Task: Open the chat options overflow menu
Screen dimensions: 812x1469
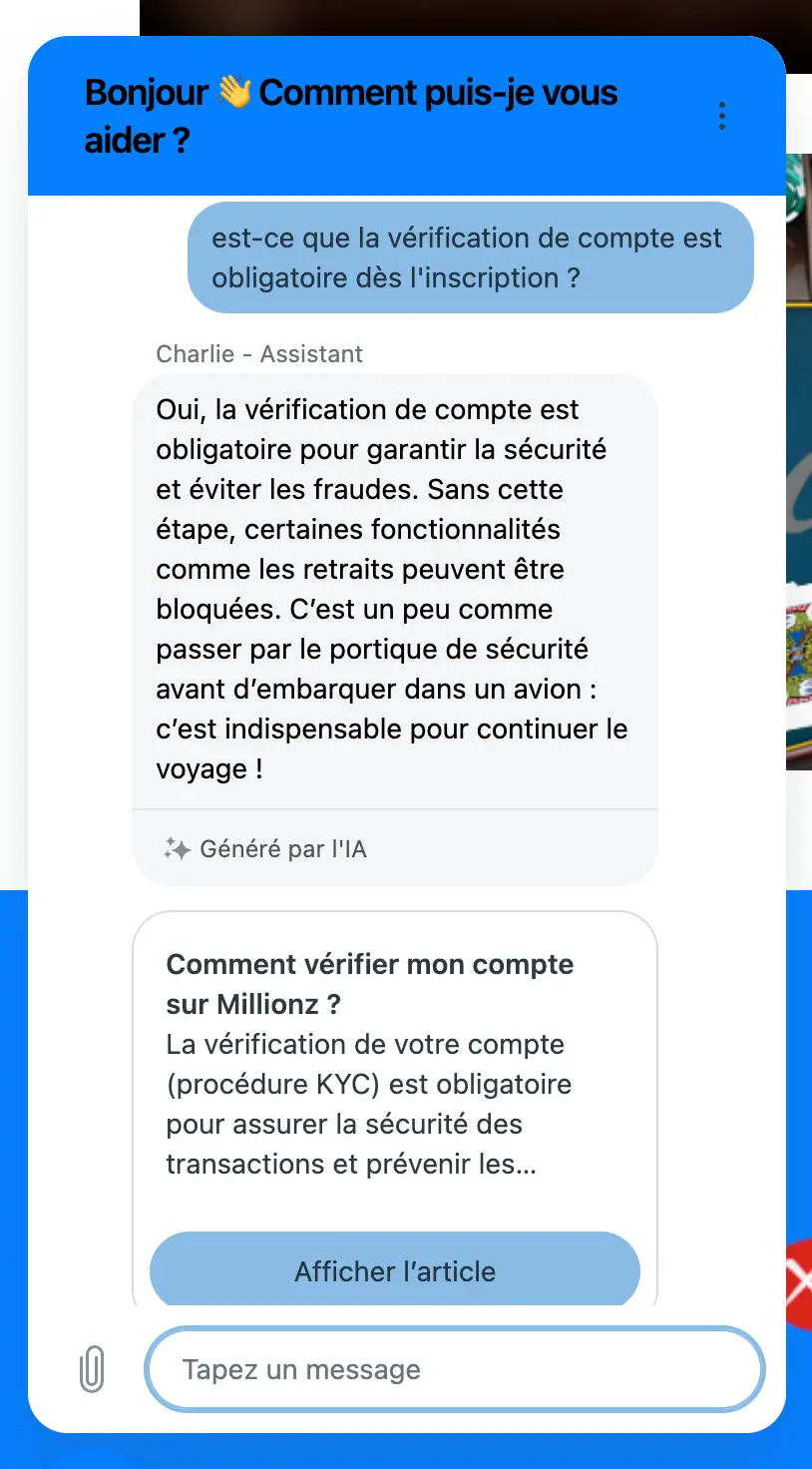Action: (722, 117)
